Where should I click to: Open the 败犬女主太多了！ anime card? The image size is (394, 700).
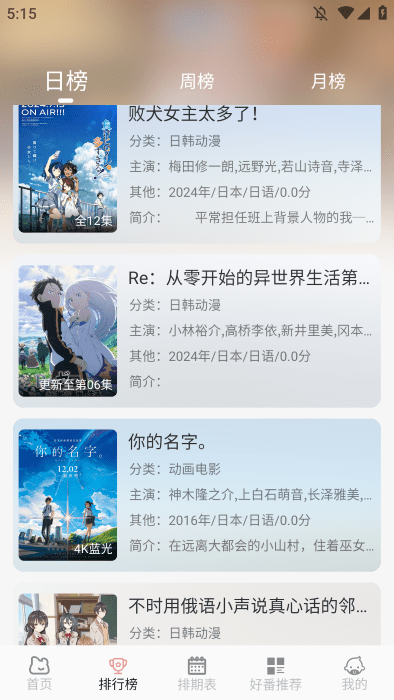click(197, 174)
